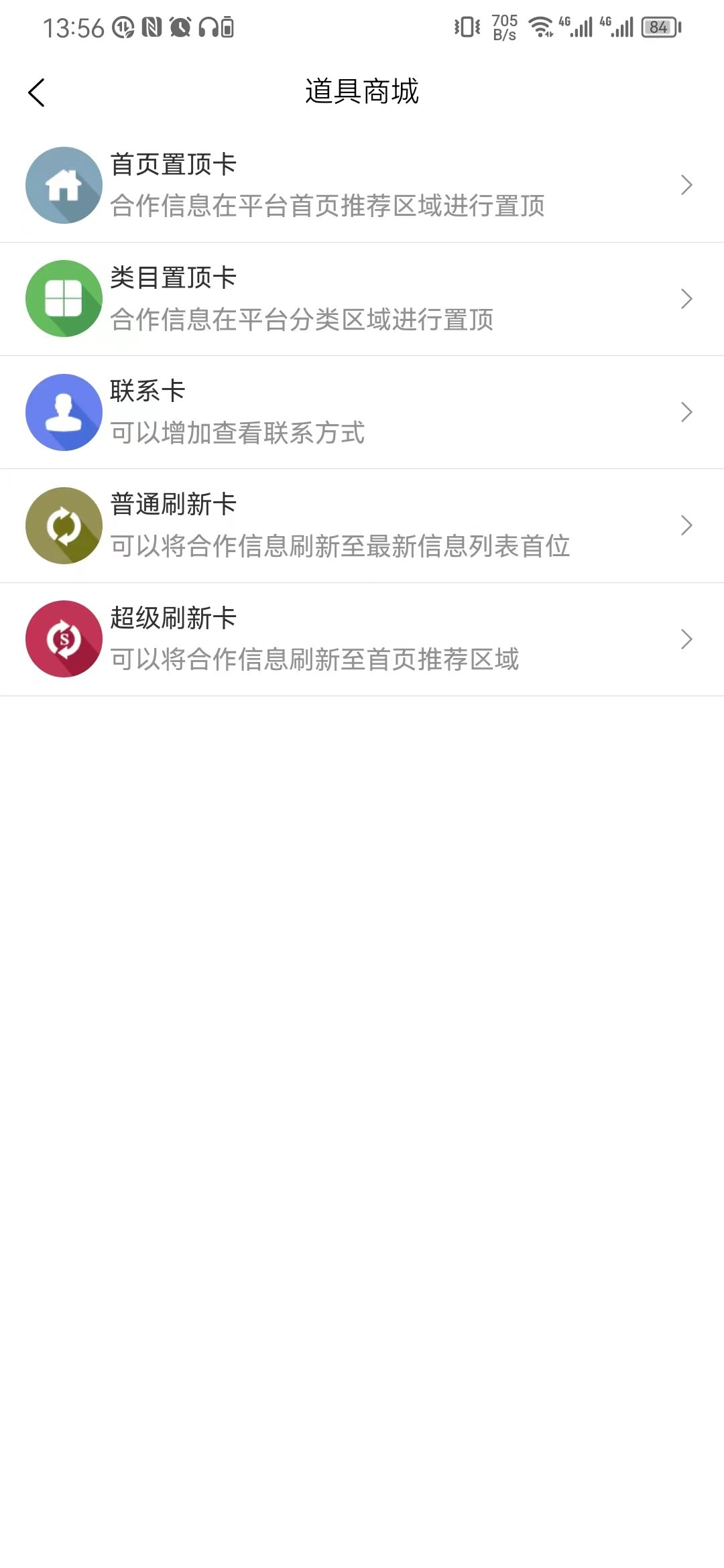Open details for 普通刷新卡 using the arrow
The image size is (724, 1568).
(686, 525)
